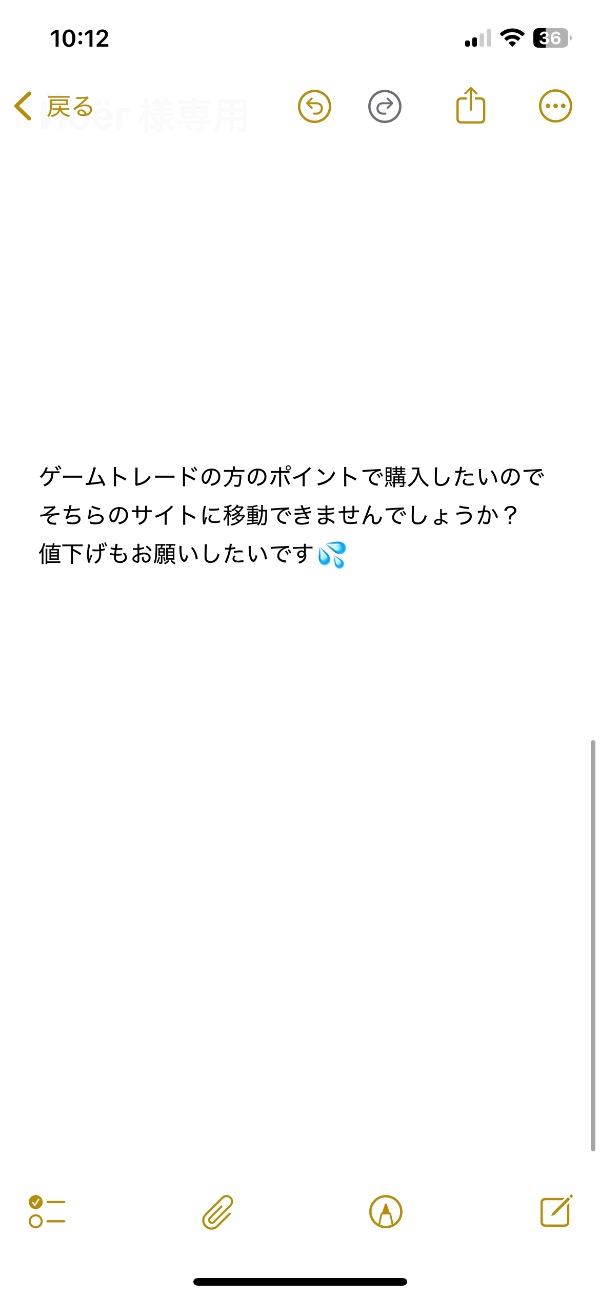
Task: Attach a file with the paperclip
Action: click(x=217, y=1212)
